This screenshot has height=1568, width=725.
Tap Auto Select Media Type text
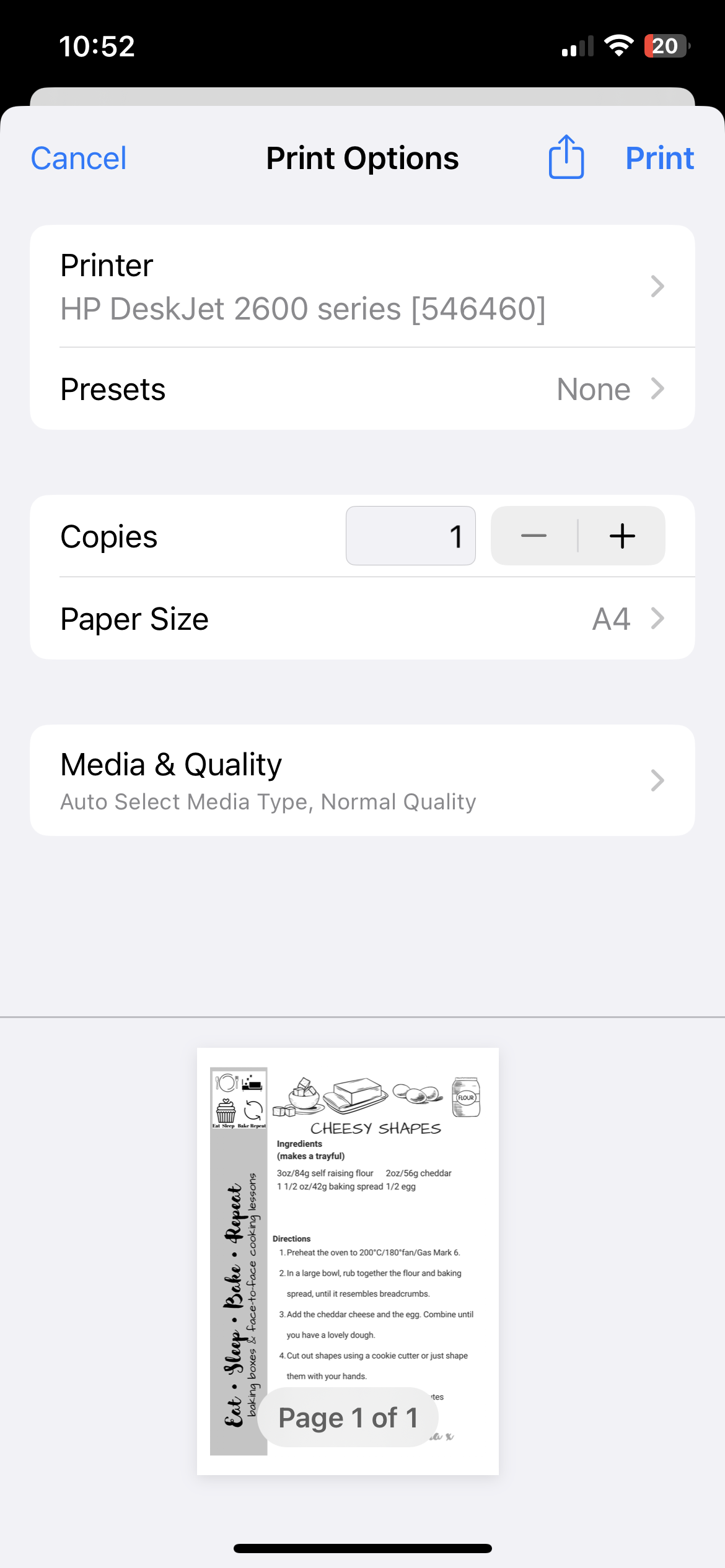click(x=267, y=801)
